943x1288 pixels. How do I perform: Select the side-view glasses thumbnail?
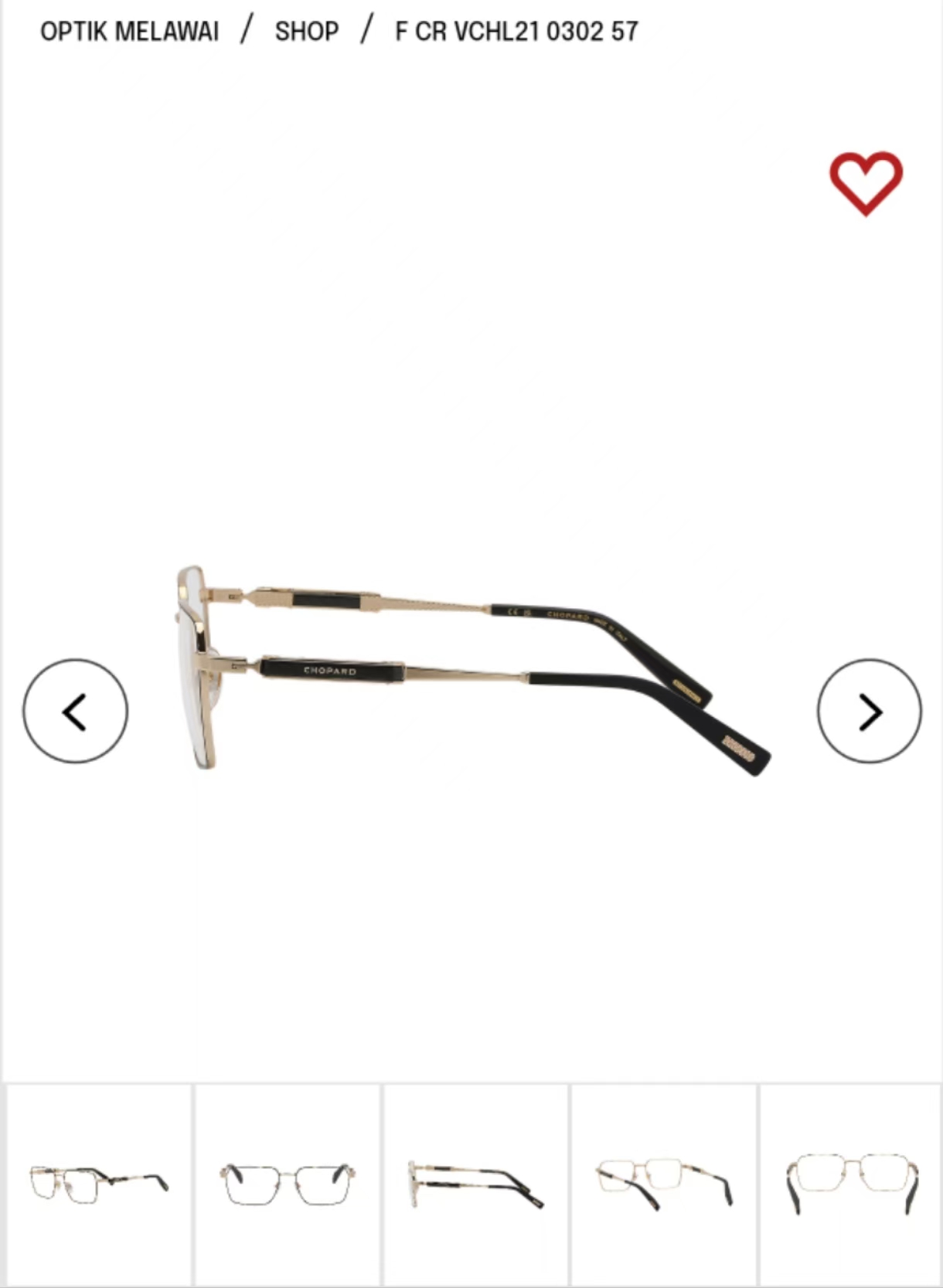tap(475, 1184)
